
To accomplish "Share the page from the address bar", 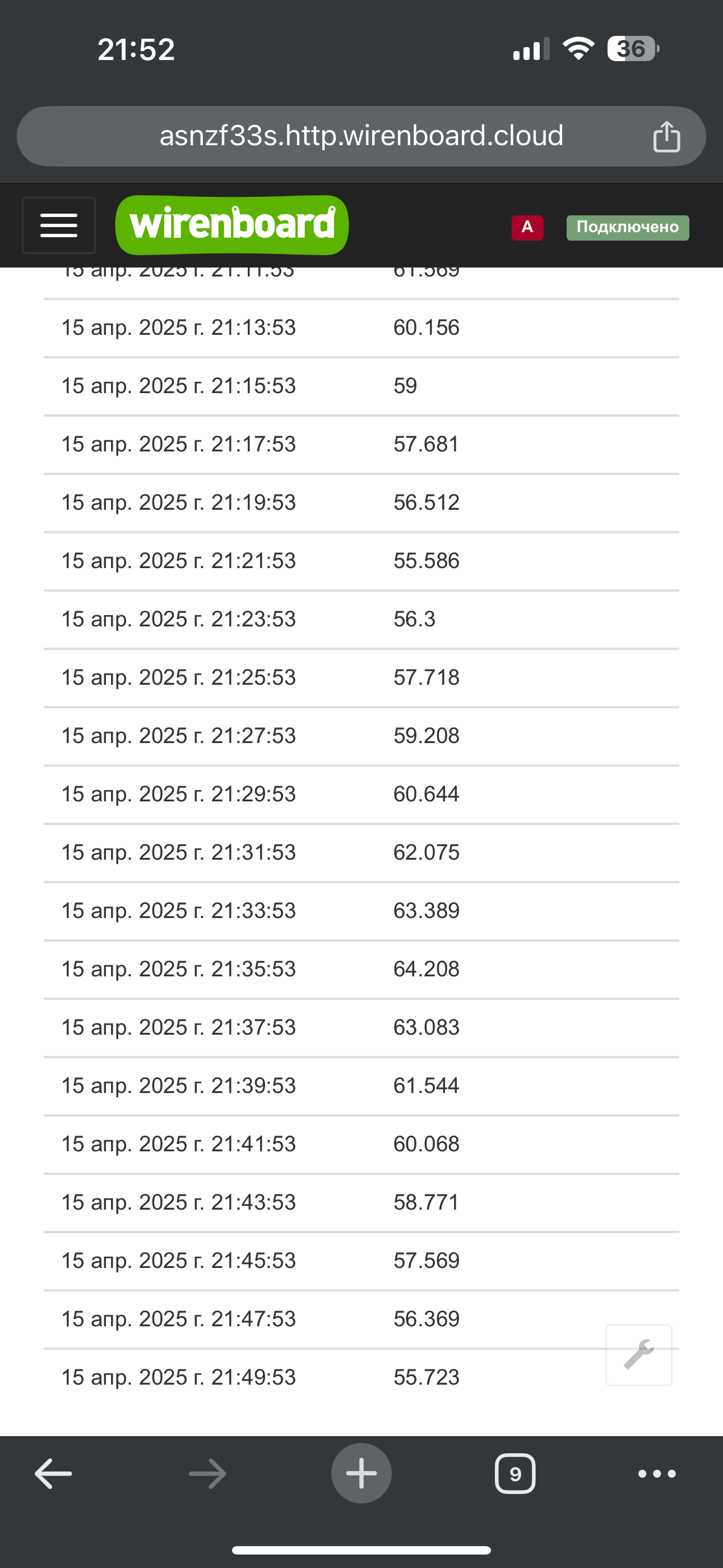I will [x=666, y=136].
